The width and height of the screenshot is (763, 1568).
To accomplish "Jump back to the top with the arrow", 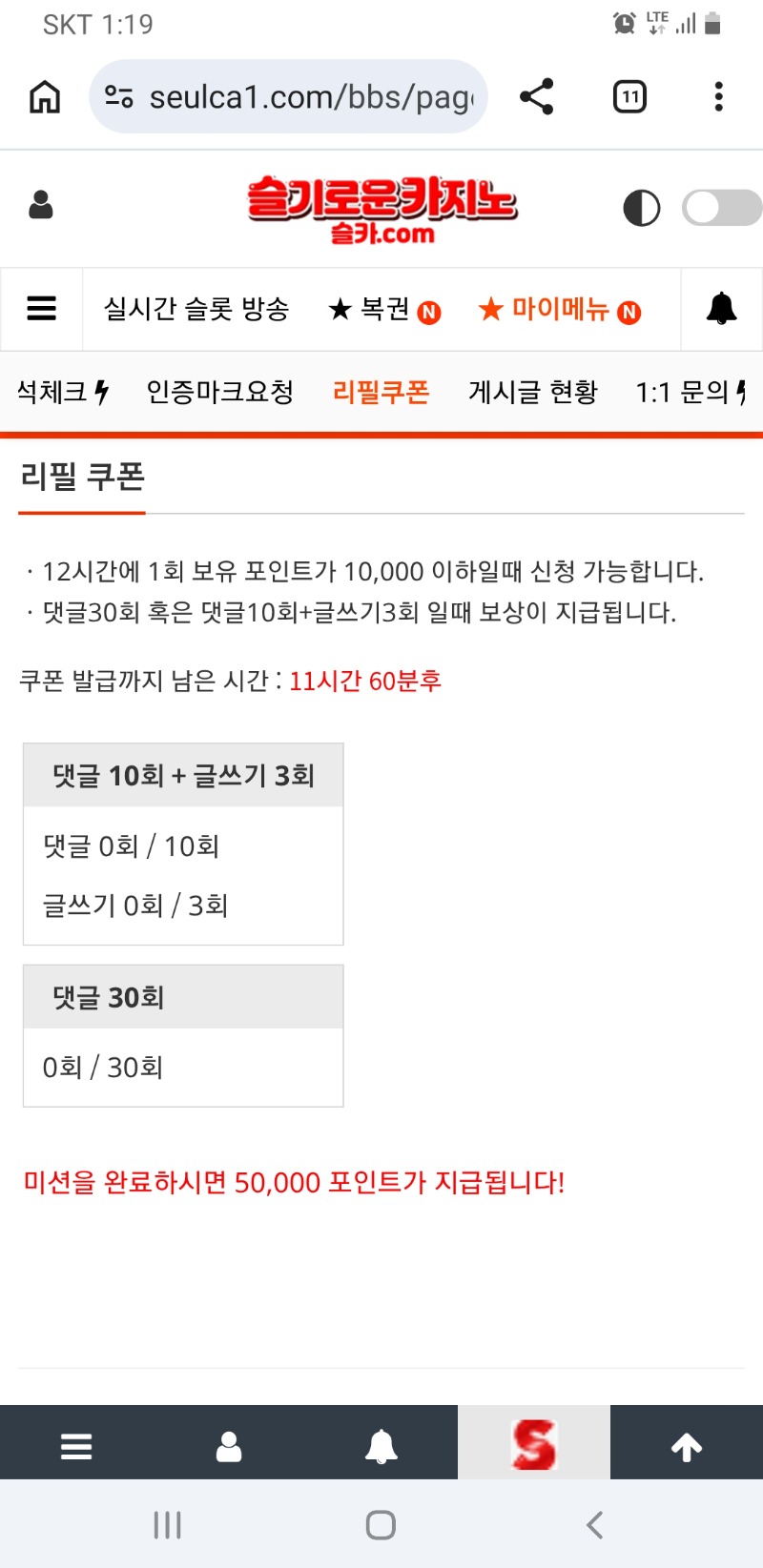I will click(687, 1446).
